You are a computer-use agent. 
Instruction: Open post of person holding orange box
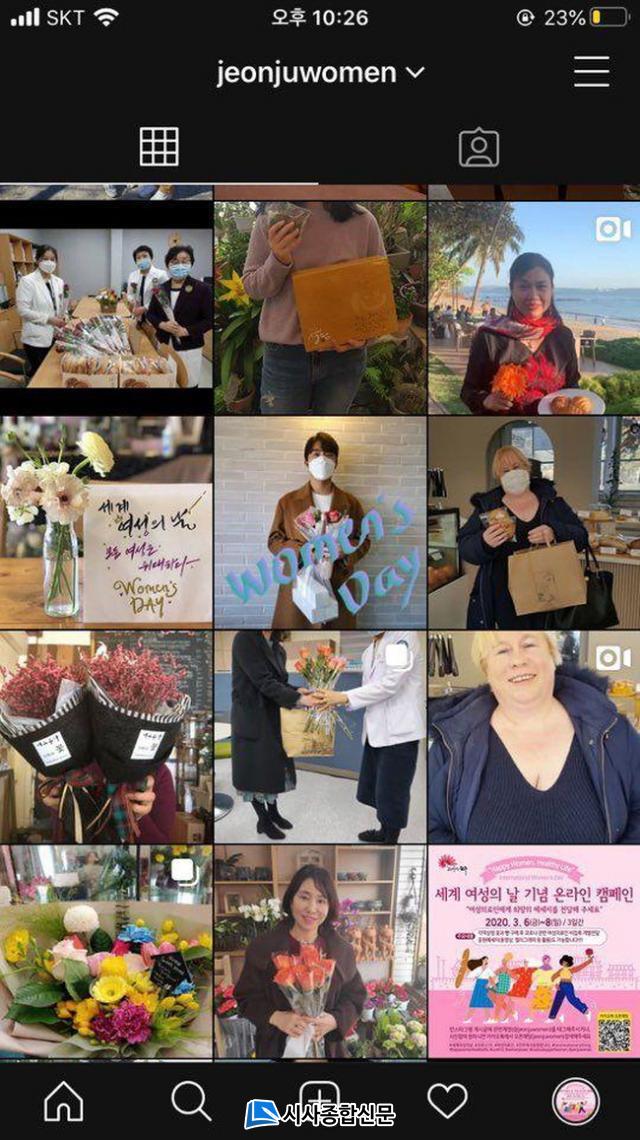[x=320, y=308]
